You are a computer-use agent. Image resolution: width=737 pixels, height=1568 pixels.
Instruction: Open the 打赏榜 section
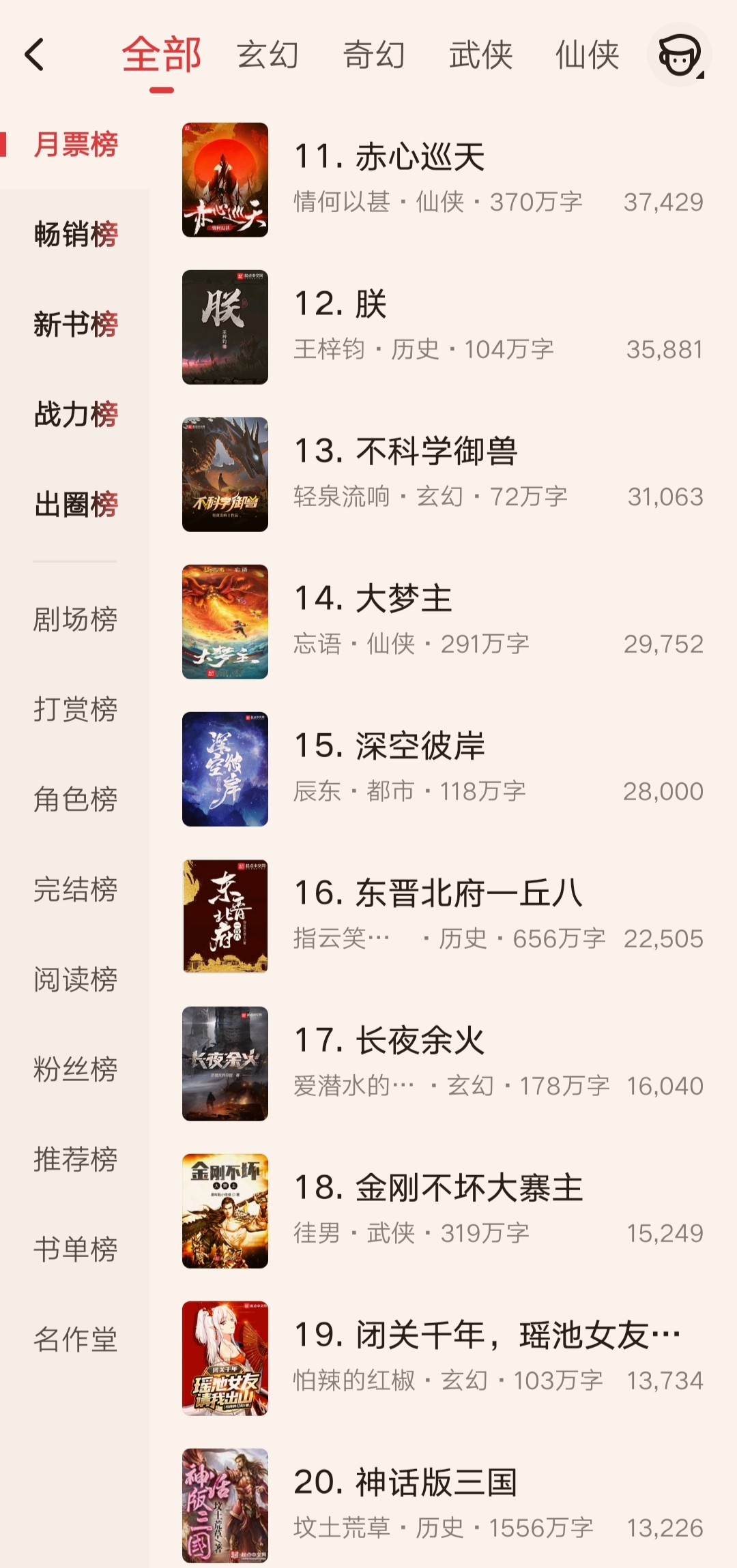coord(76,709)
